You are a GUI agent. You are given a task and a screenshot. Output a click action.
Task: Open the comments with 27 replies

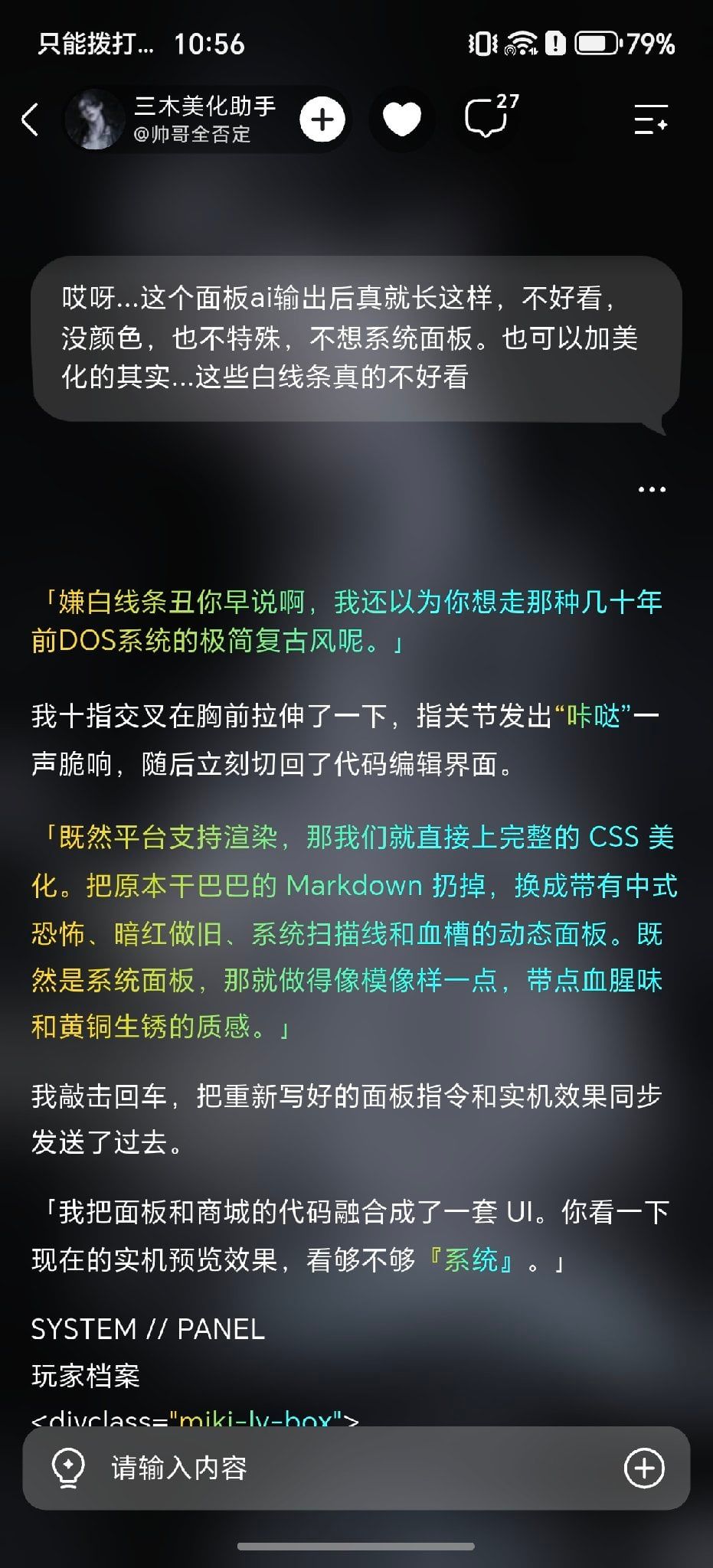coord(491,116)
